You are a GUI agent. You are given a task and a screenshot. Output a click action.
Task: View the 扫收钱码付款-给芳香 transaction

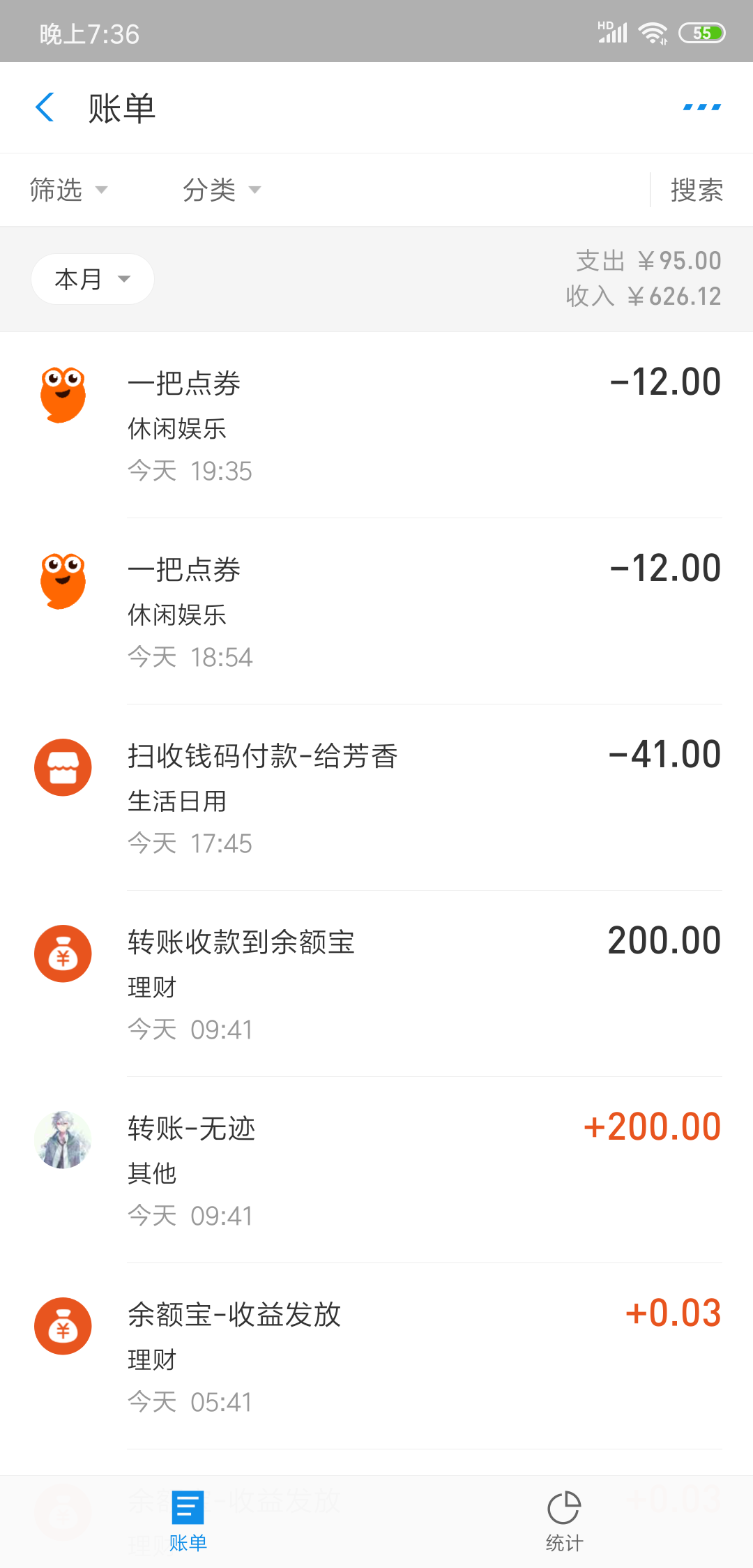(x=376, y=797)
